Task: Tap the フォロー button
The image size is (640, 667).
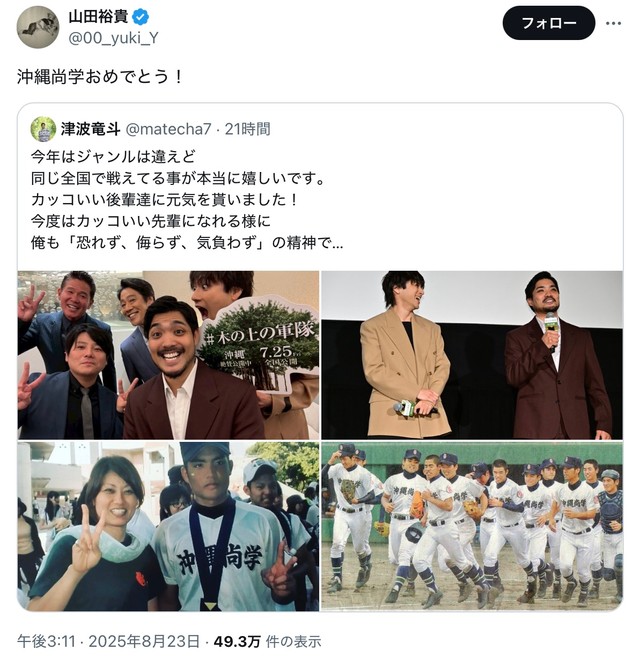Action: point(548,22)
